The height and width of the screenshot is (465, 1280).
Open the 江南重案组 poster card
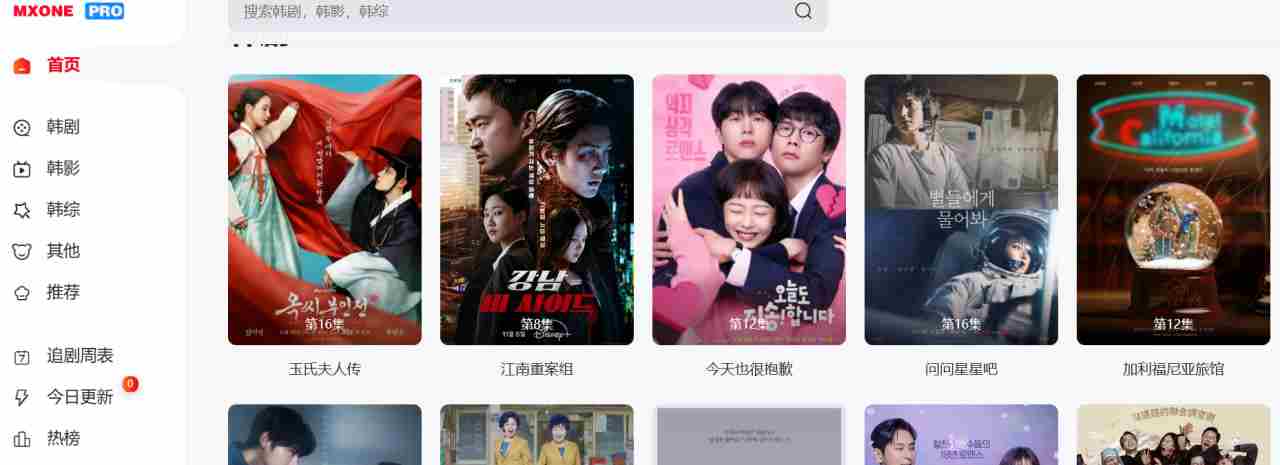536,210
